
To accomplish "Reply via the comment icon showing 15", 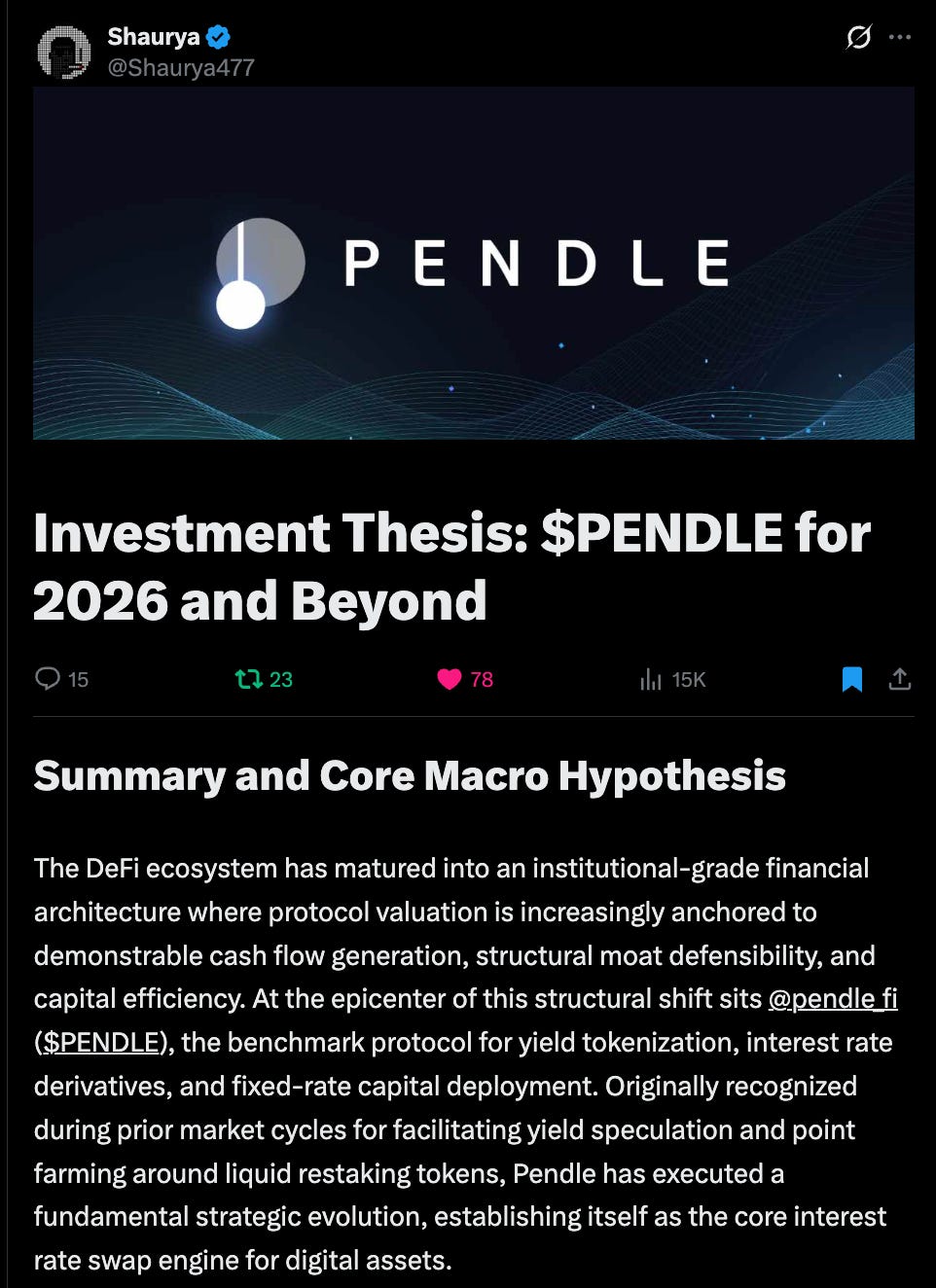I will [61, 679].
